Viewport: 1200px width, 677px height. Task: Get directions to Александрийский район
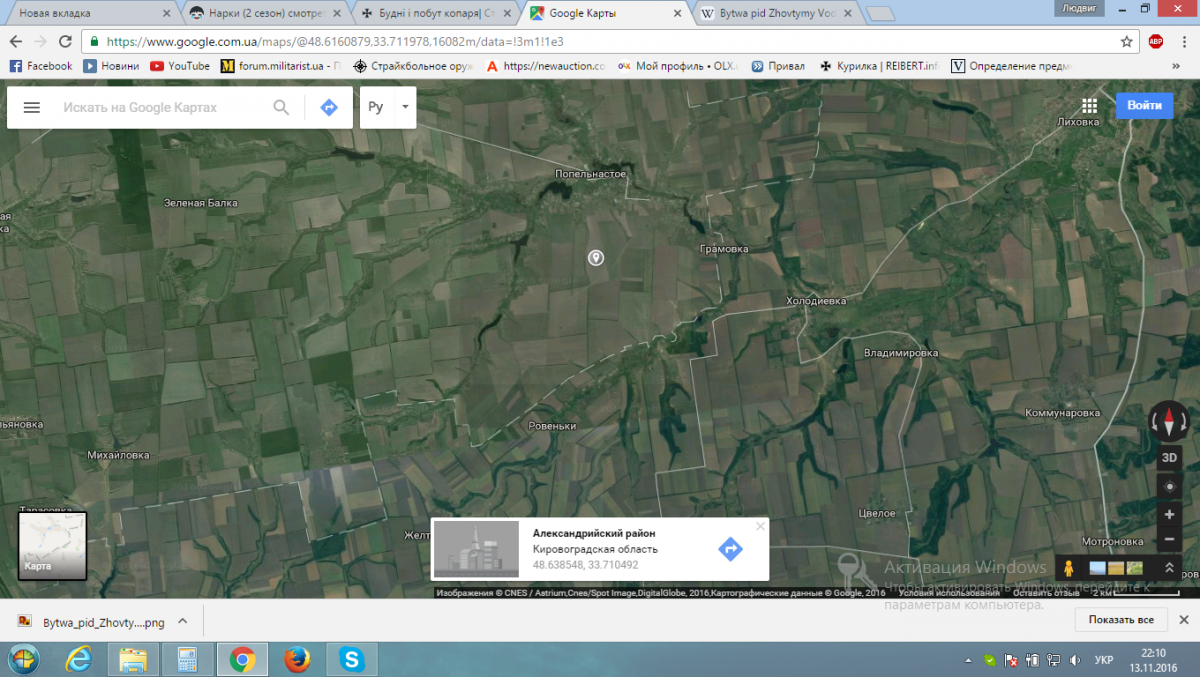[730, 549]
